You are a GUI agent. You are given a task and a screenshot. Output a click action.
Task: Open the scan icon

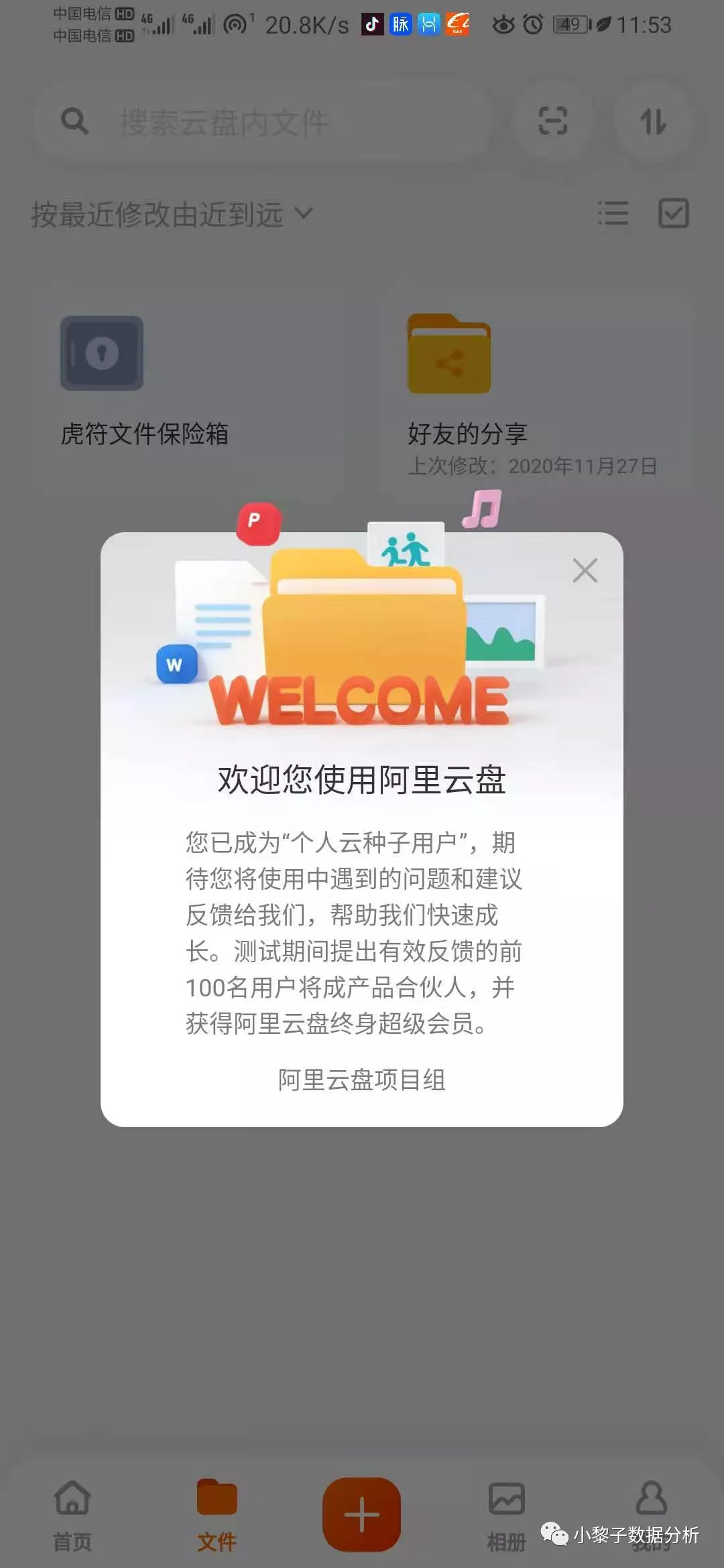(x=552, y=121)
